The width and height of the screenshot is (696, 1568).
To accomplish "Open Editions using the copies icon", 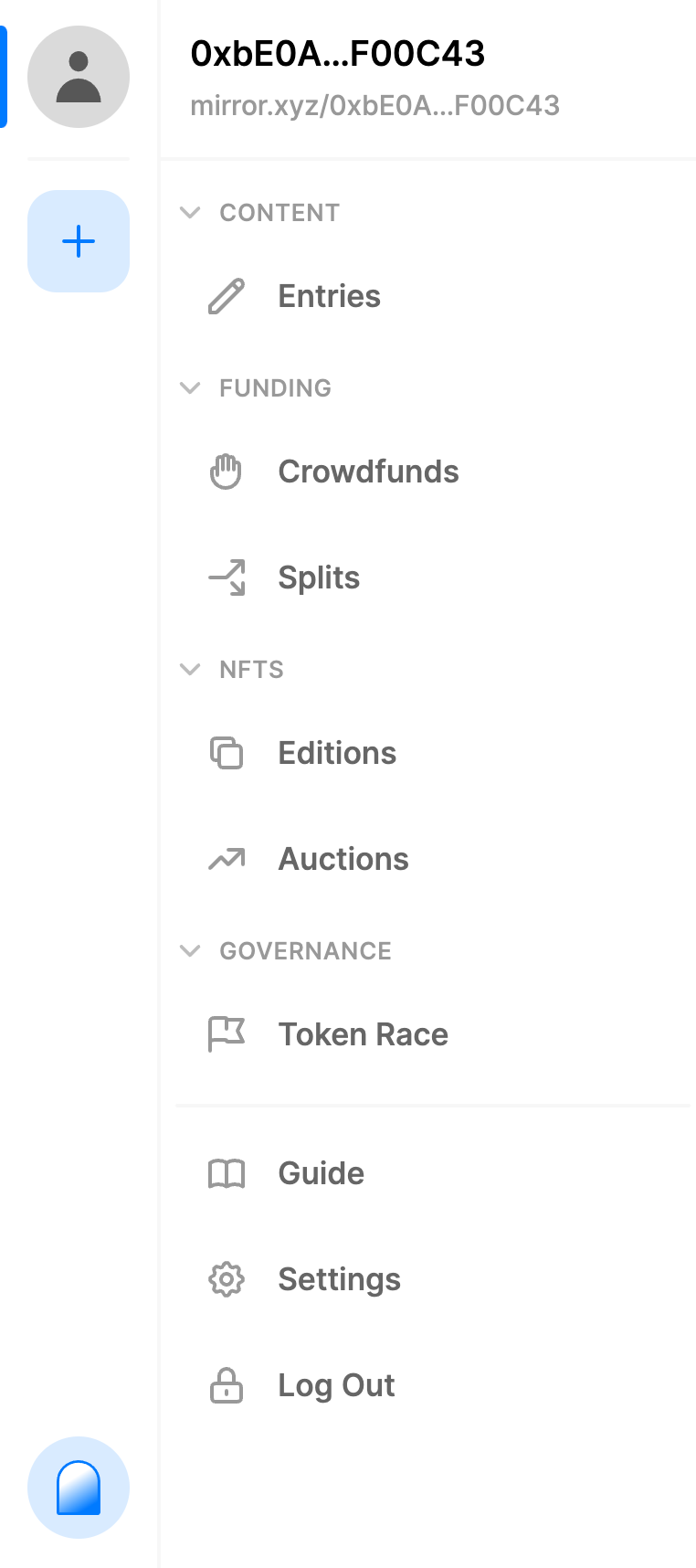I will (226, 753).
